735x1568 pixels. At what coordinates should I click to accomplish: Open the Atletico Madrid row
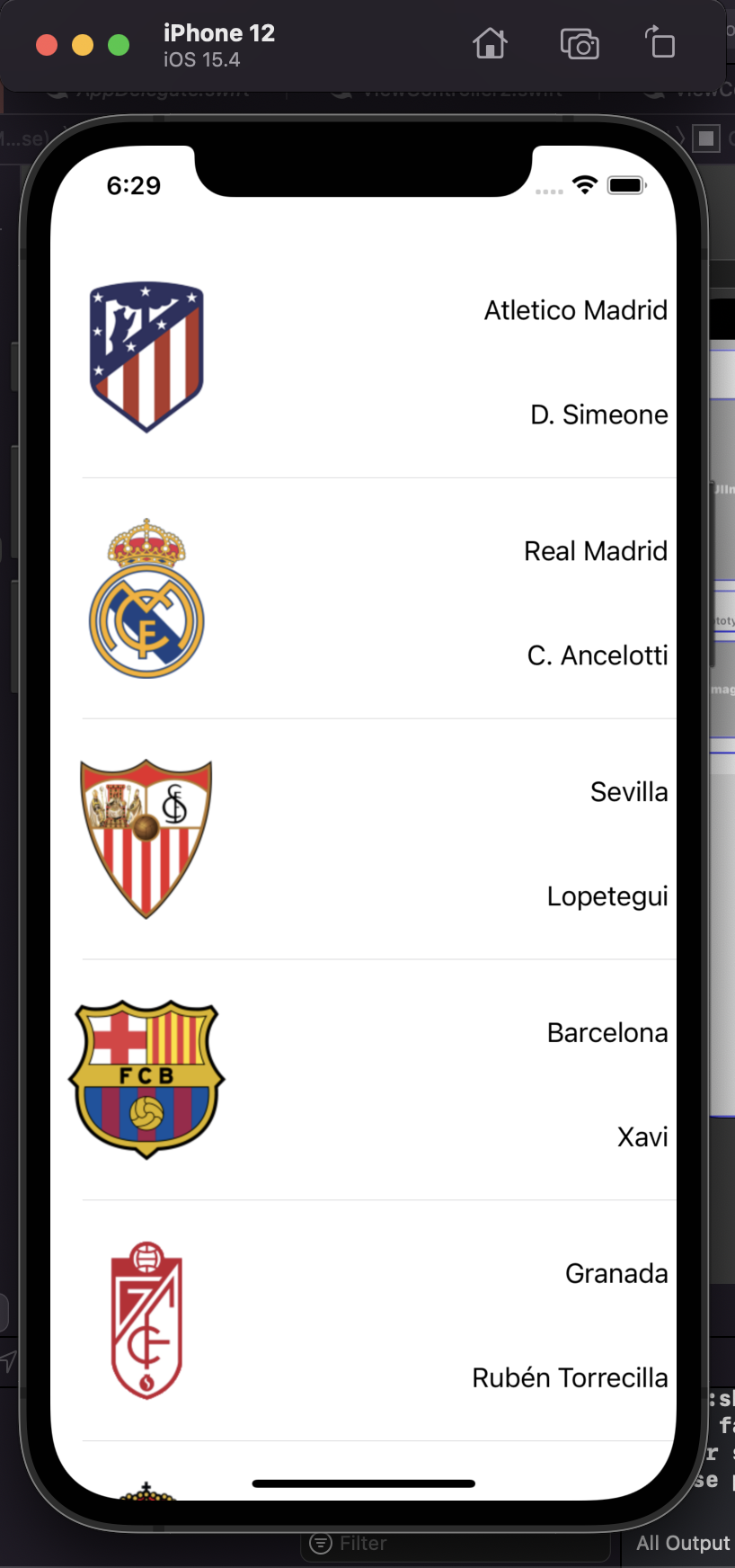click(363, 358)
